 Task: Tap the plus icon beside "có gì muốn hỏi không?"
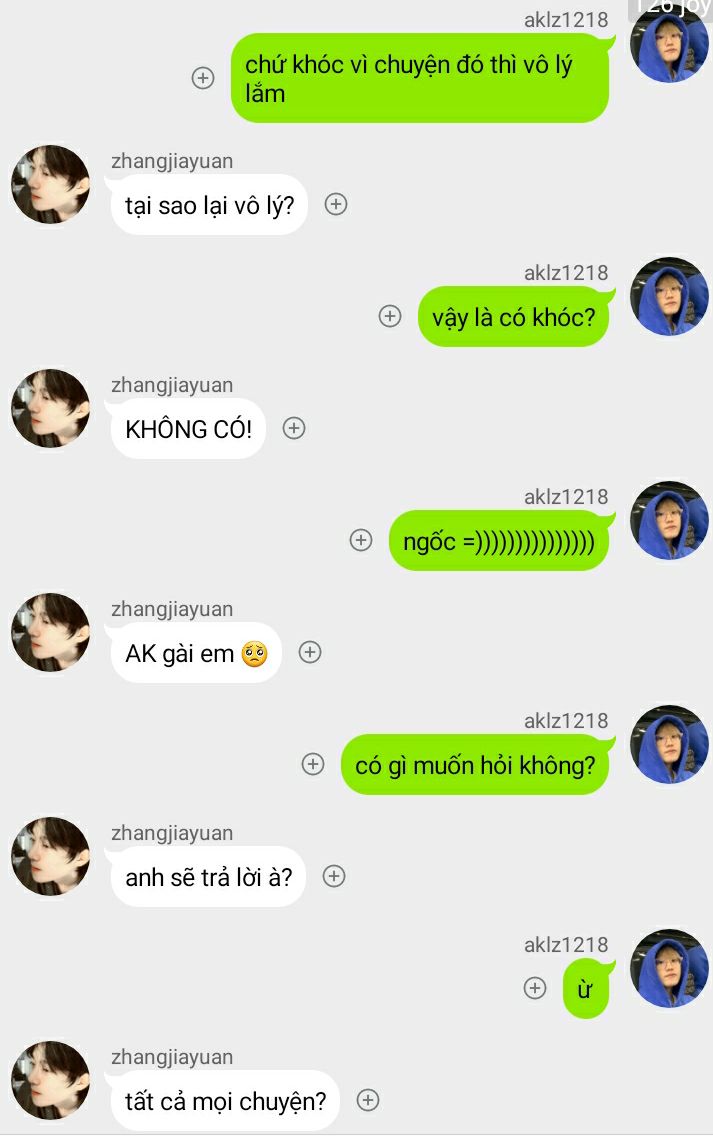pyautogui.click(x=313, y=764)
